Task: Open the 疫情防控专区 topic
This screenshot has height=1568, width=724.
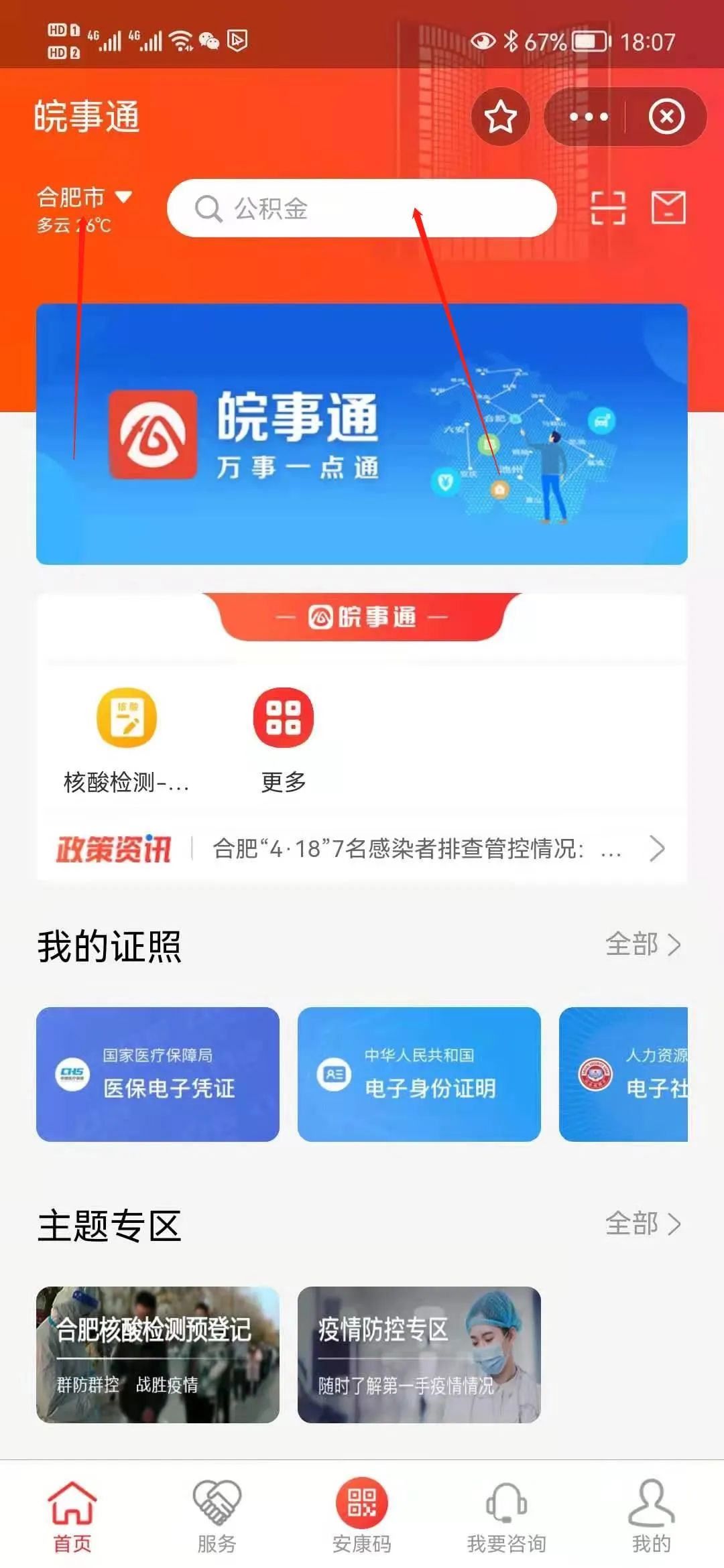Action: point(419,1354)
